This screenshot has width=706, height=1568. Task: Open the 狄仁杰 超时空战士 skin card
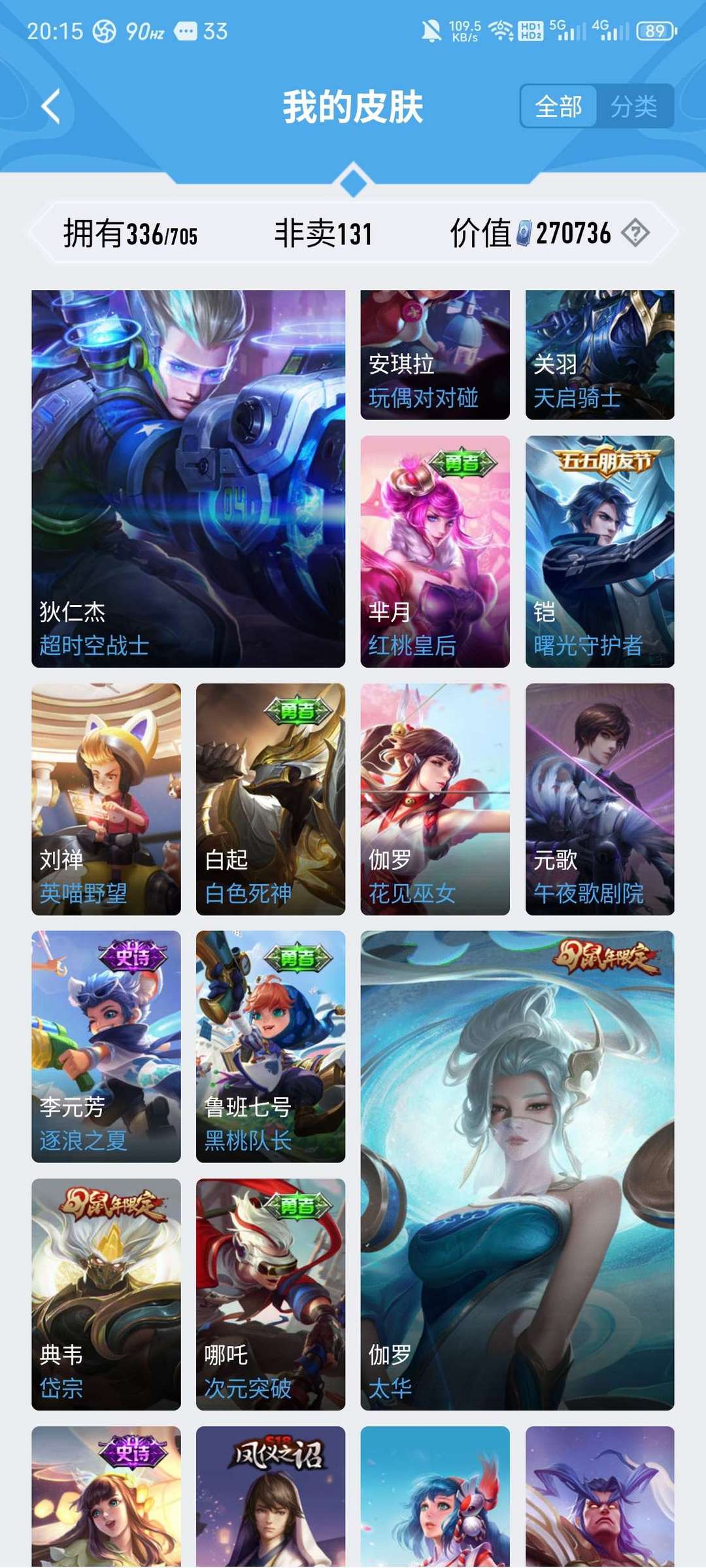[188, 479]
